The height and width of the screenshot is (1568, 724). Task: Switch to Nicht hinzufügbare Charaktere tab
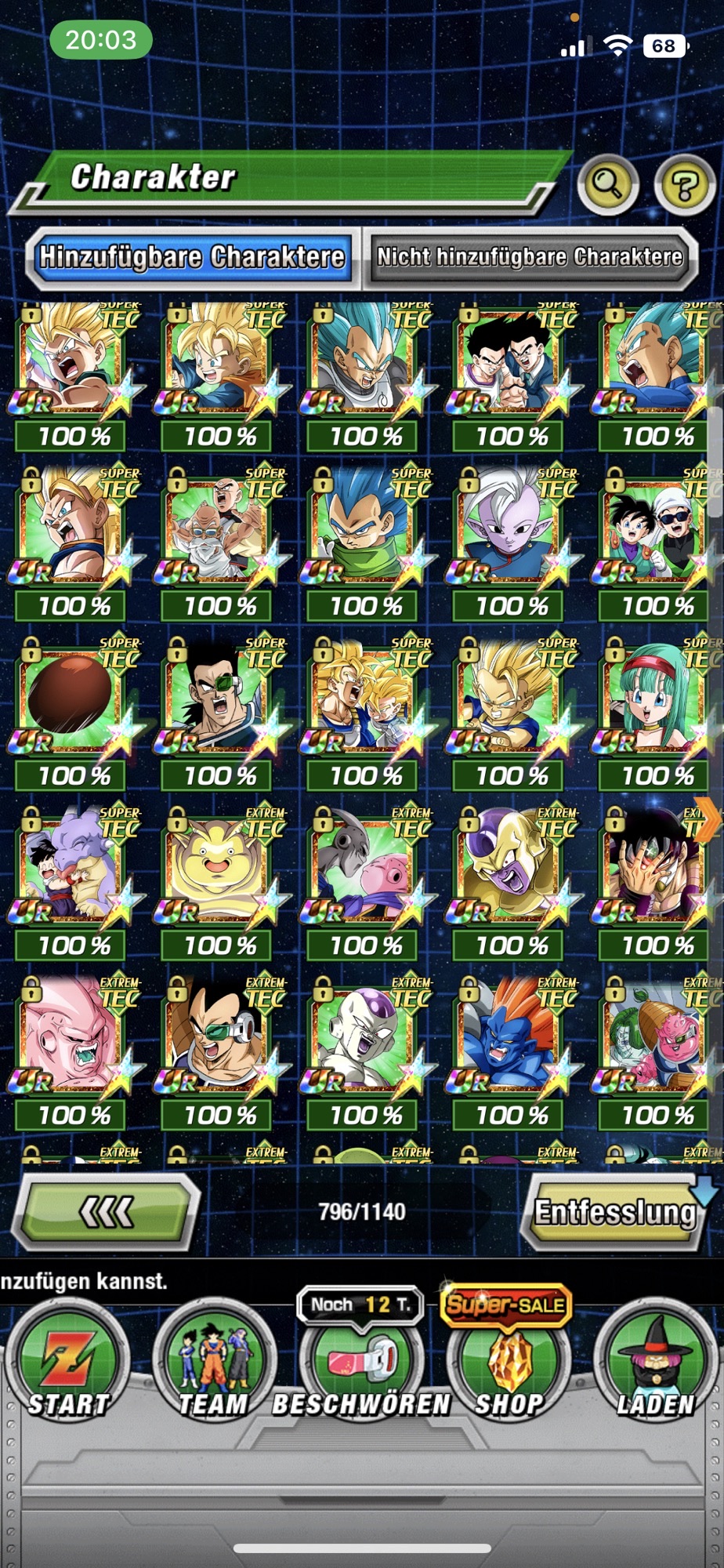pyautogui.click(x=530, y=257)
